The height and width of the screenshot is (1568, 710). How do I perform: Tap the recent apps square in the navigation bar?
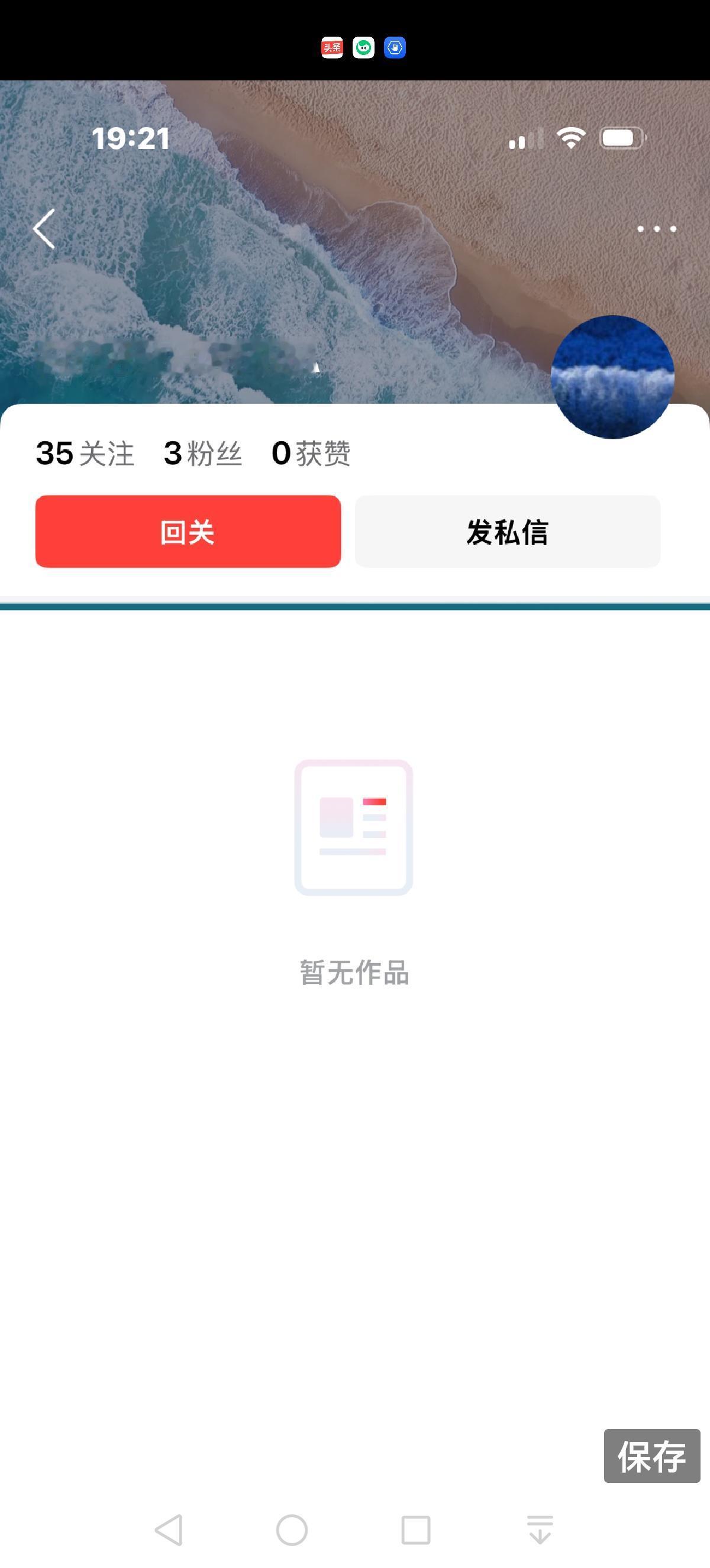pos(415,1530)
